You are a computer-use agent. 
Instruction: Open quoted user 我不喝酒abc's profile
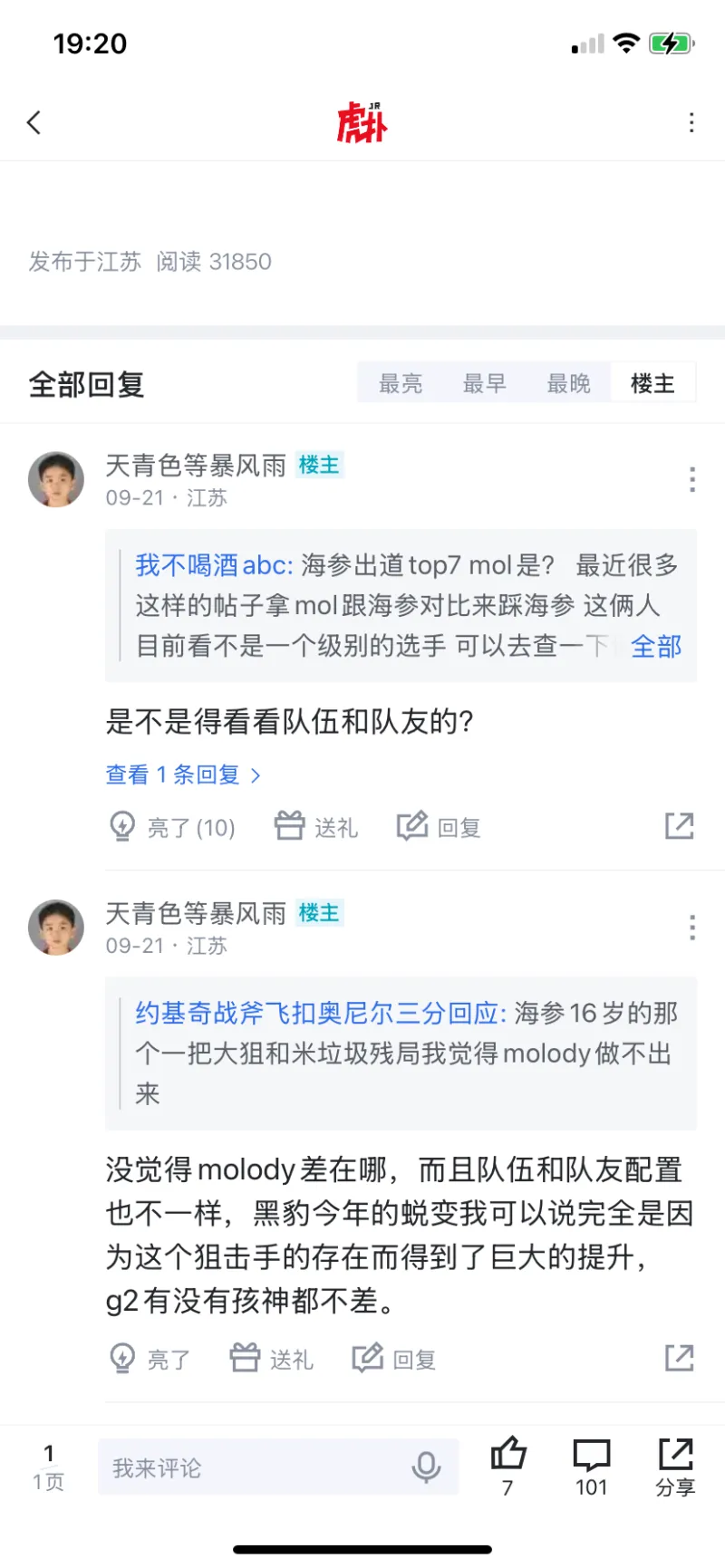pos(212,565)
